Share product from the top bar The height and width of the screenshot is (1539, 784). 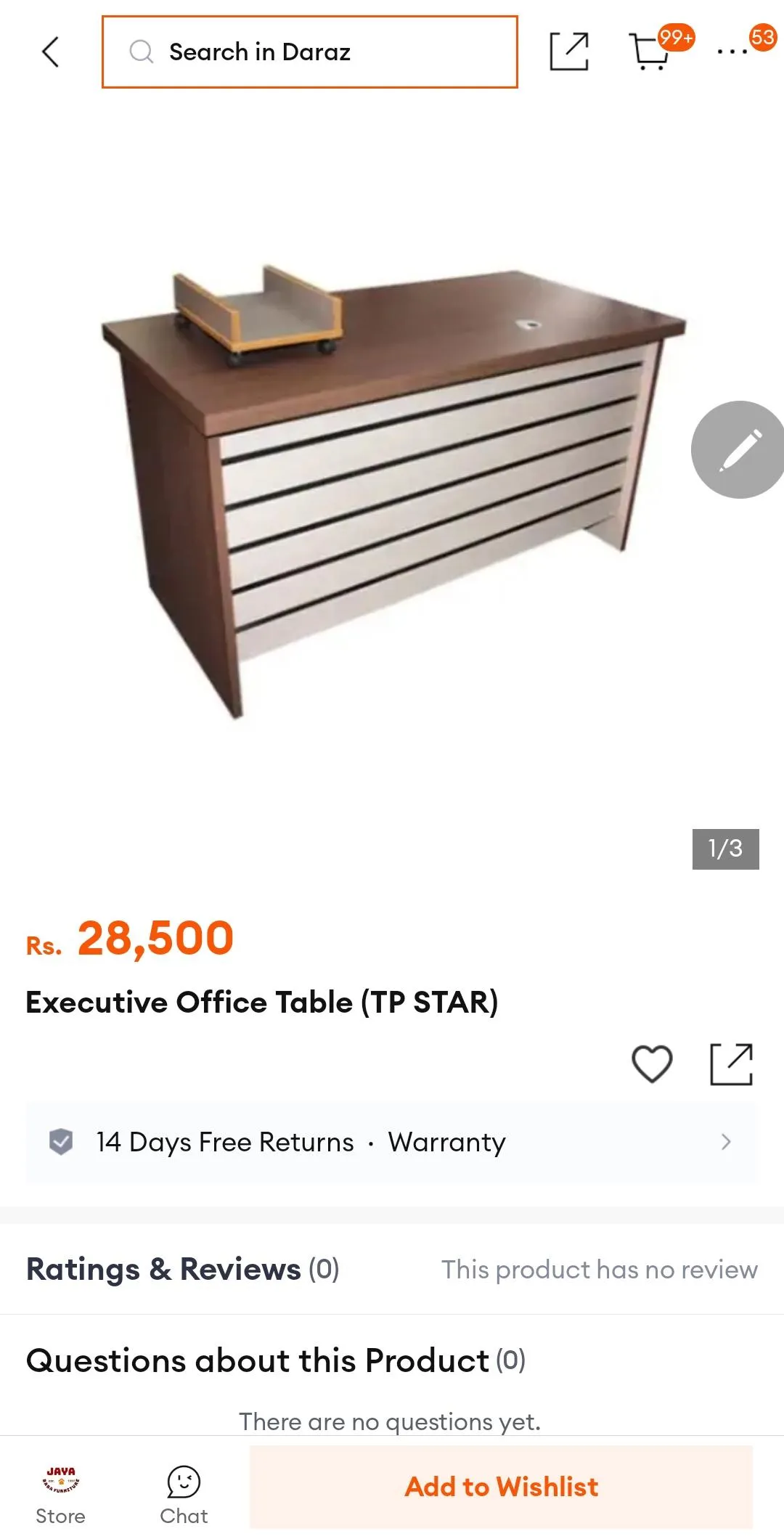tap(569, 52)
